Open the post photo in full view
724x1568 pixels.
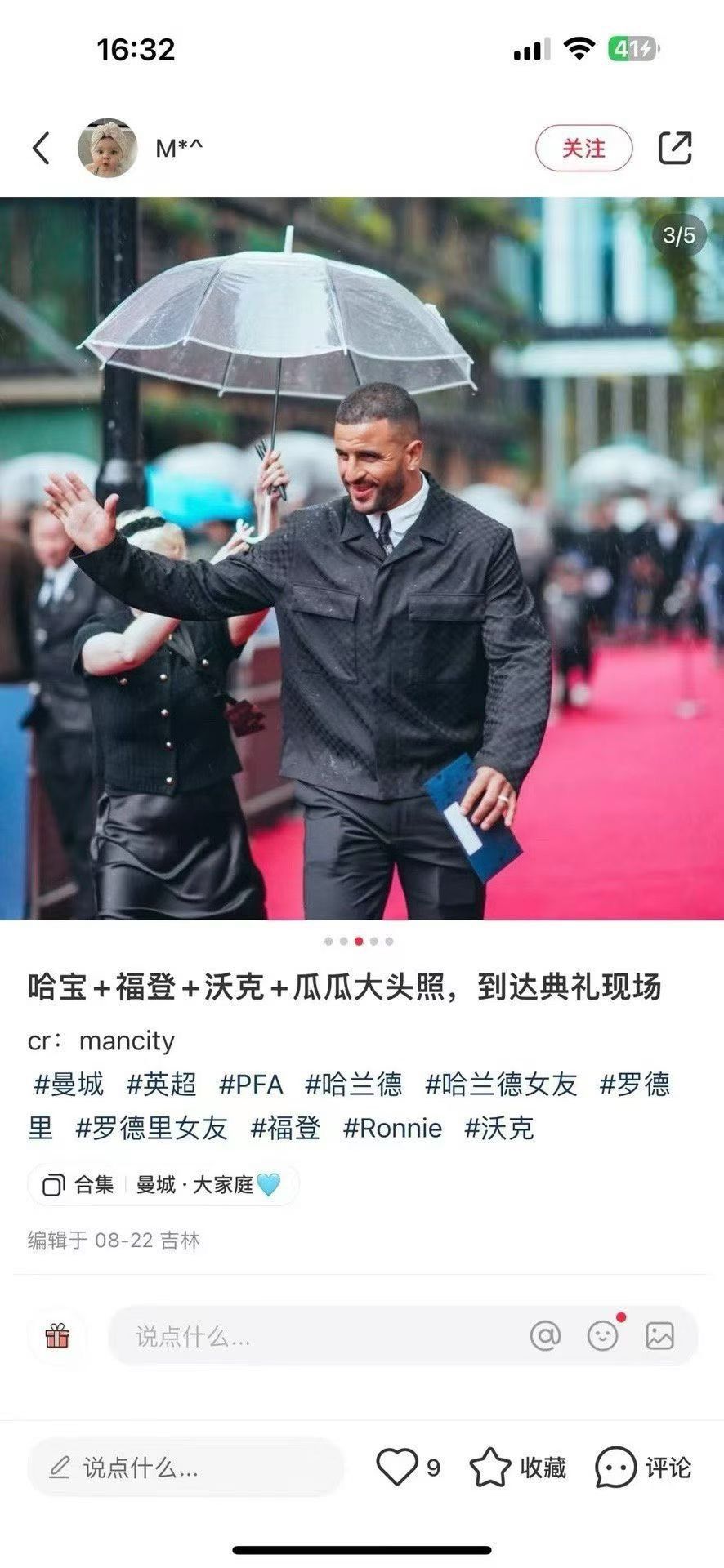[x=362, y=559]
